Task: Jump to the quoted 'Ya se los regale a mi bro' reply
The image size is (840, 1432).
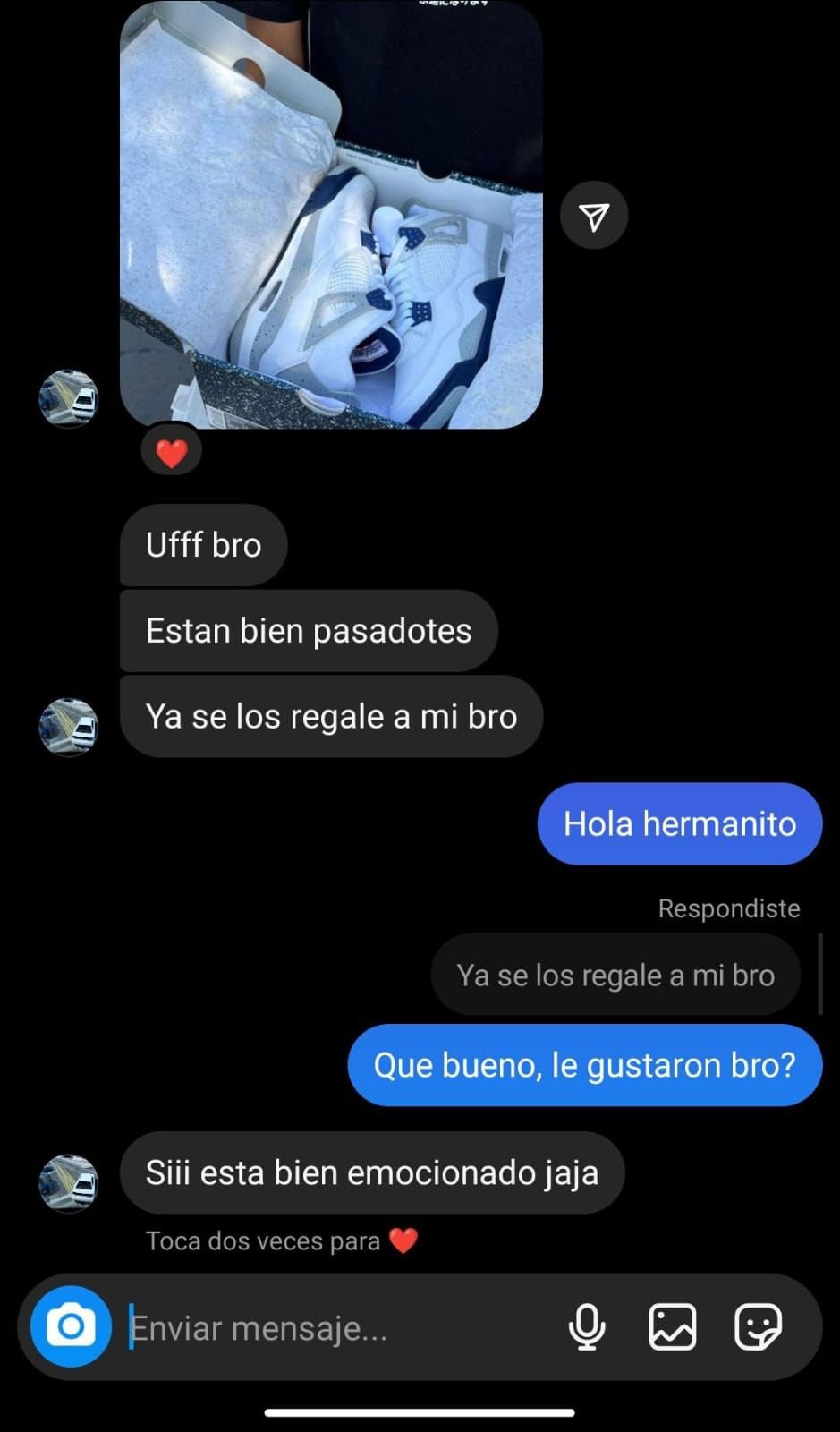Action: pos(615,975)
